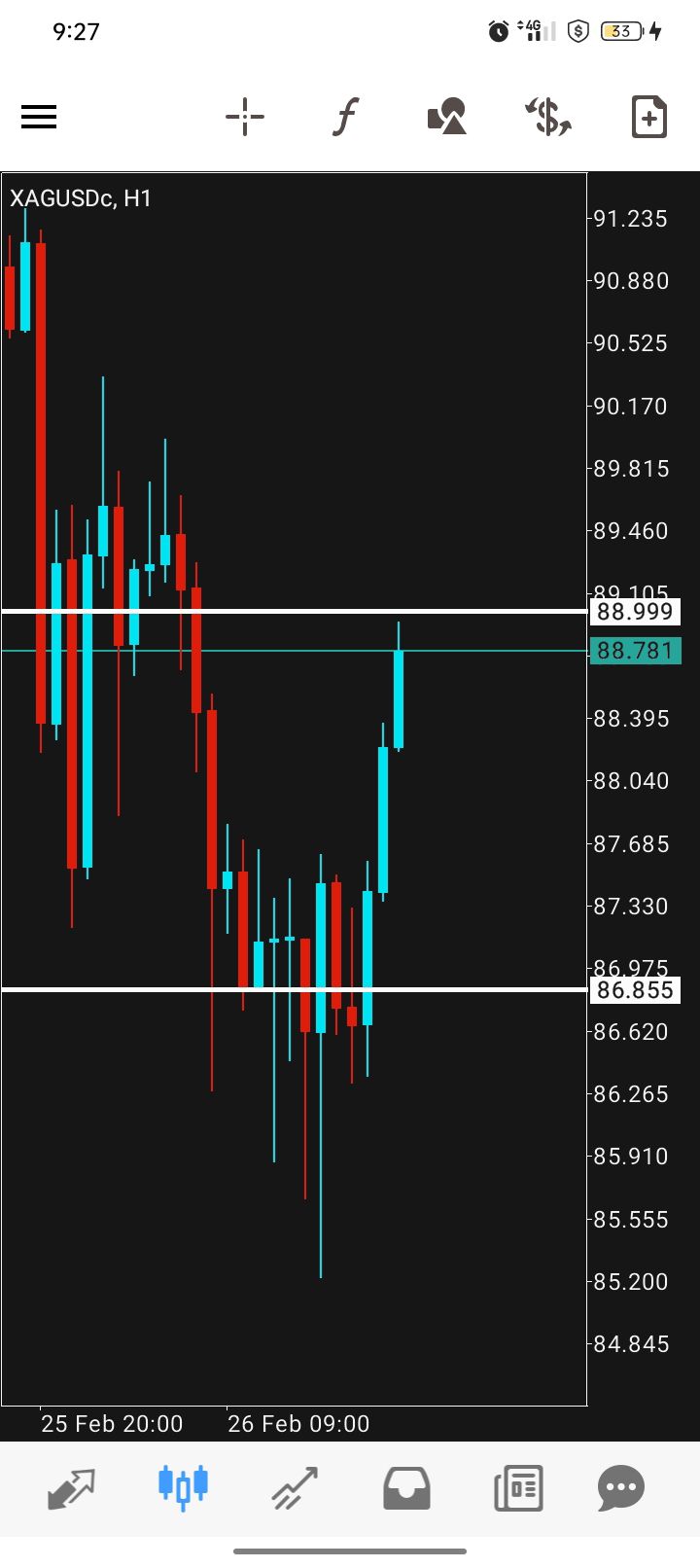This screenshot has height=1568, width=700.
Task: Activate the crosshair cursor tool
Action: pyautogui.click(x=245, y=118)
